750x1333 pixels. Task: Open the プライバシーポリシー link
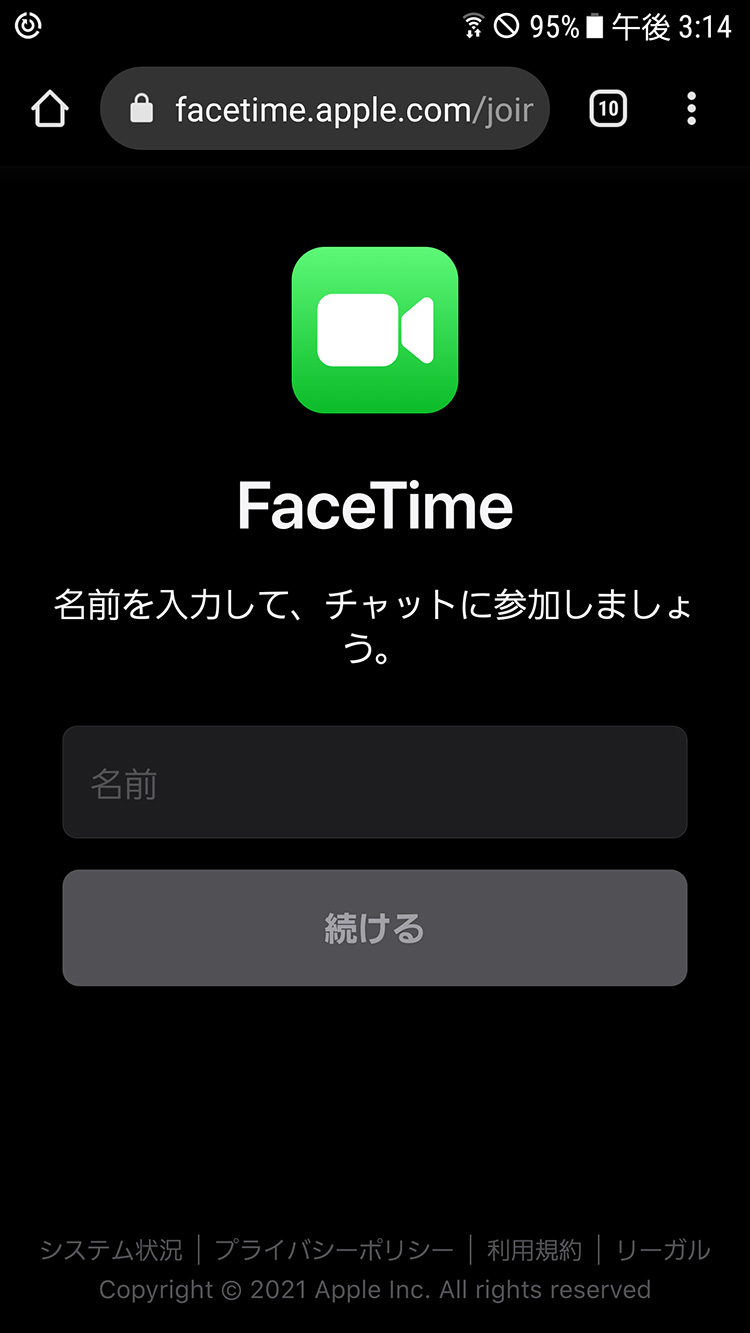pyautogui.click(x=334, y=1249)
